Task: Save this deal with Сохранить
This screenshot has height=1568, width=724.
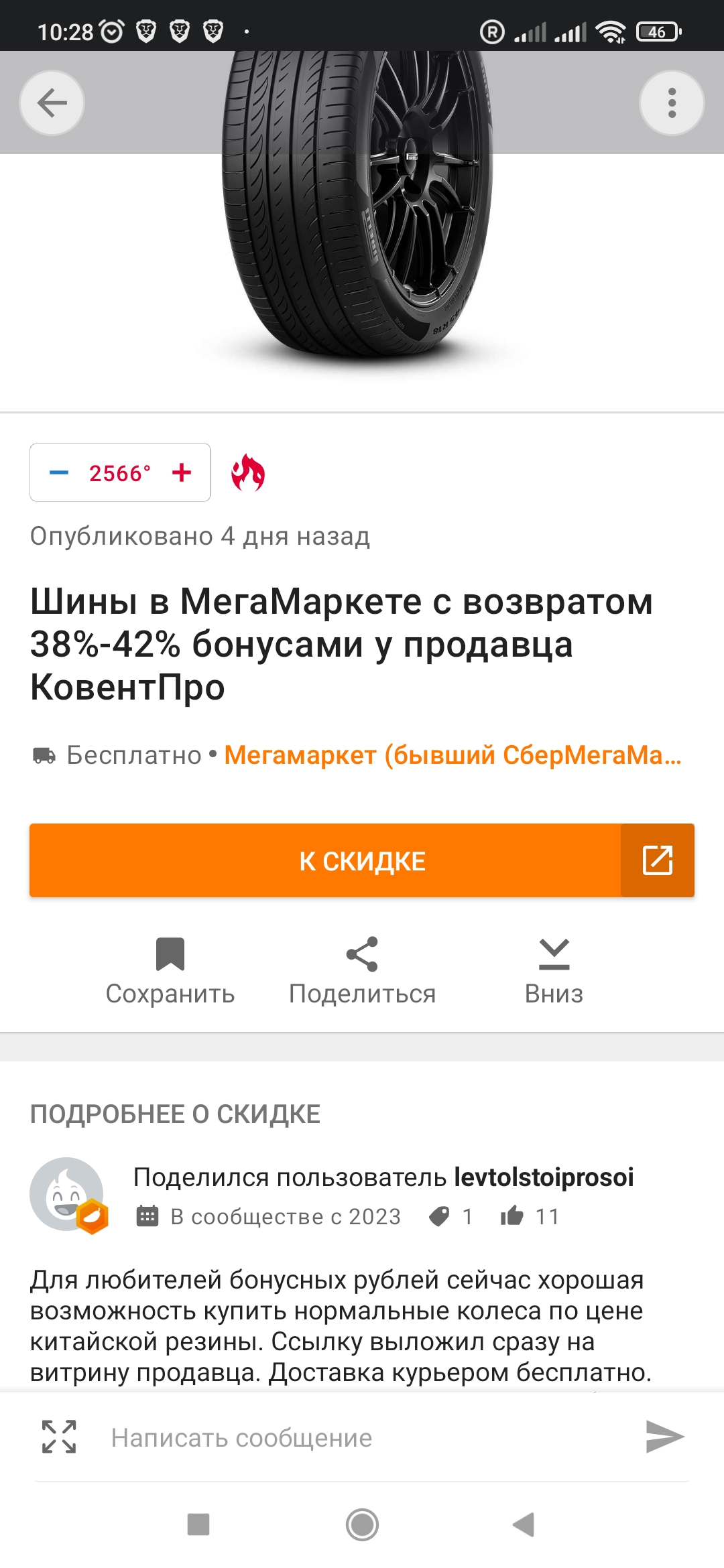Action: click(170, 971)
